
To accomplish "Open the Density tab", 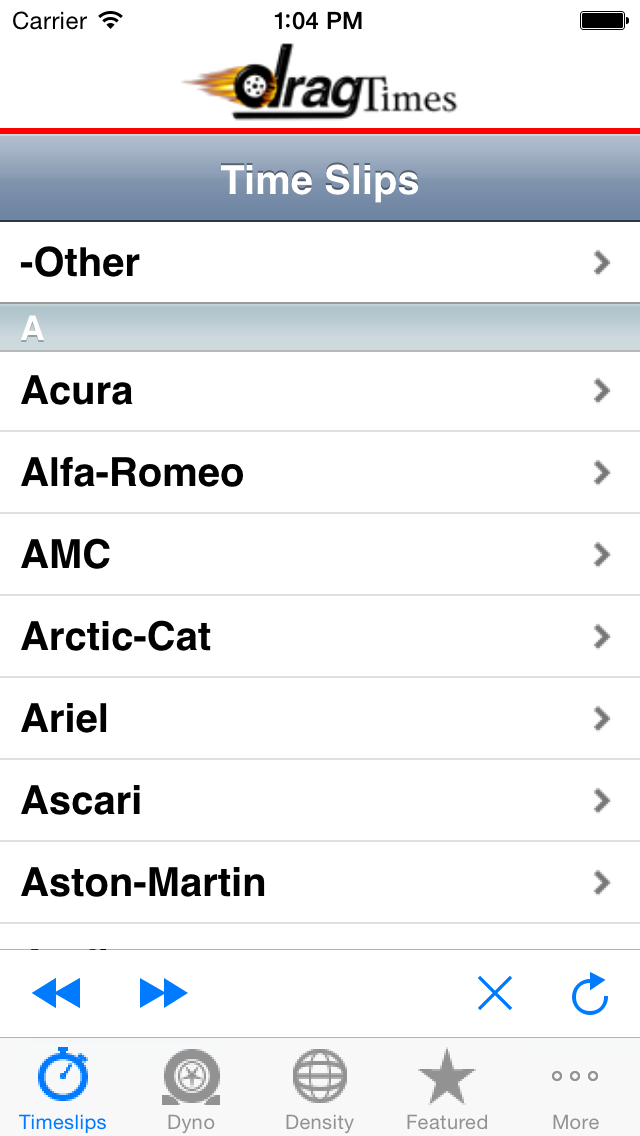I will click(319, 1088).
